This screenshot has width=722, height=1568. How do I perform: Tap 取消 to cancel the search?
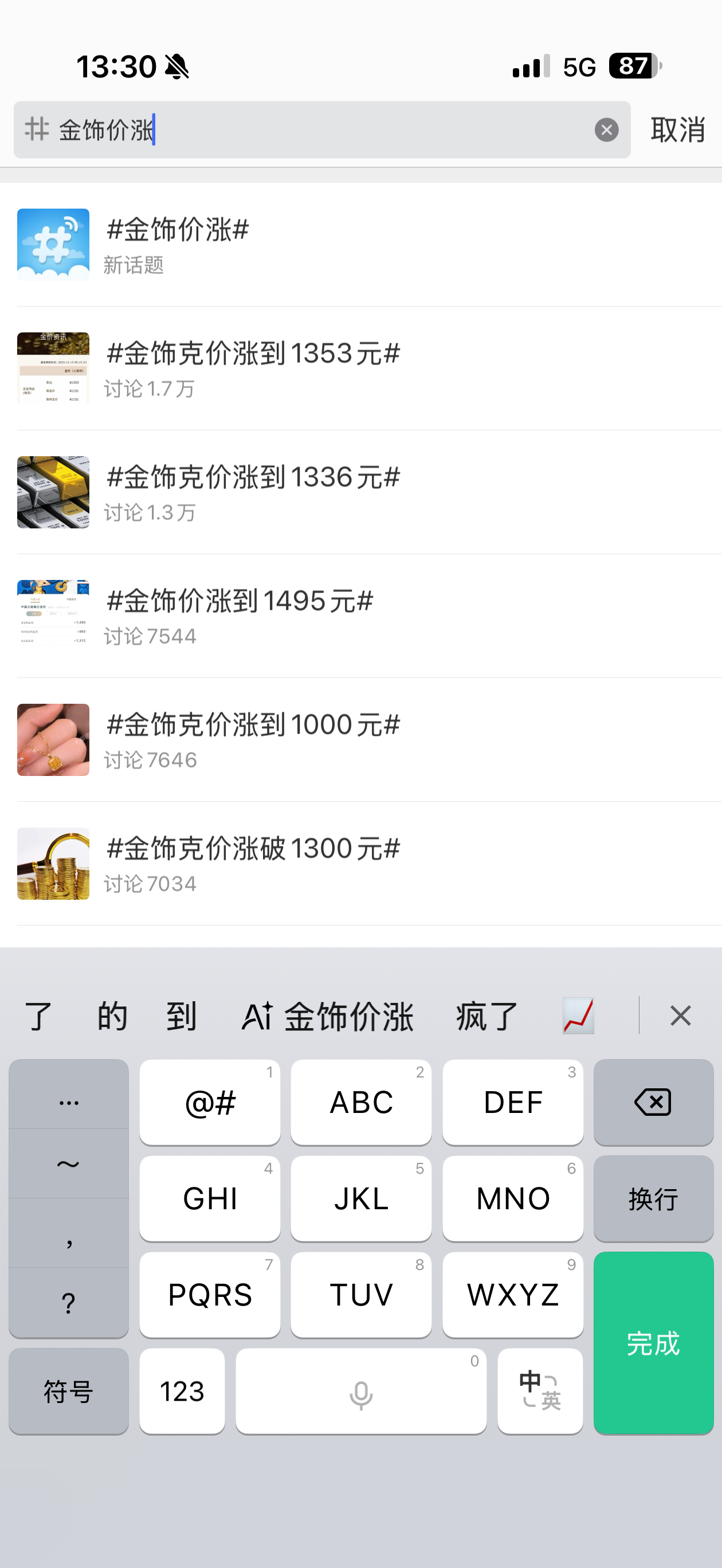677,130
